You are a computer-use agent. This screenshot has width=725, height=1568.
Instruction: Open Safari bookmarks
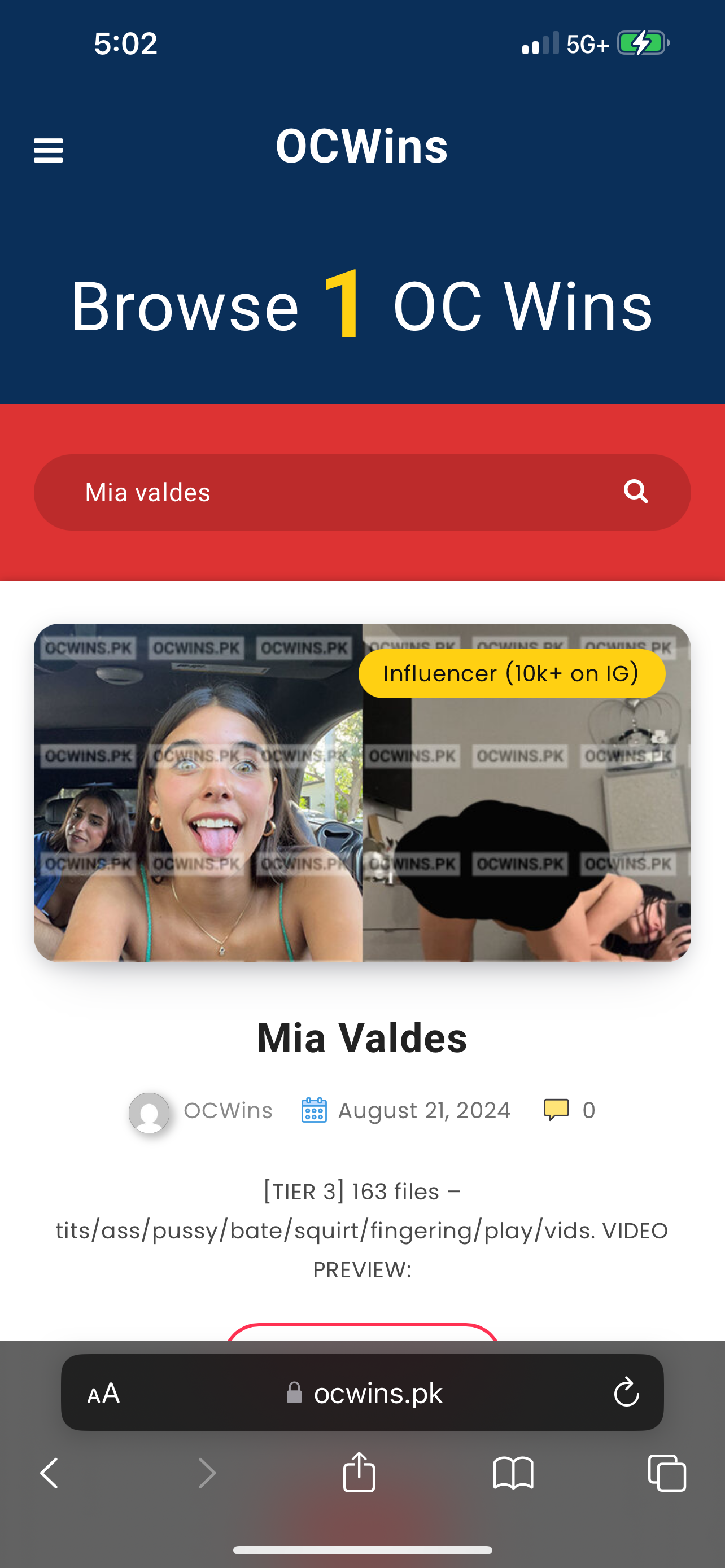(513, 1473)
